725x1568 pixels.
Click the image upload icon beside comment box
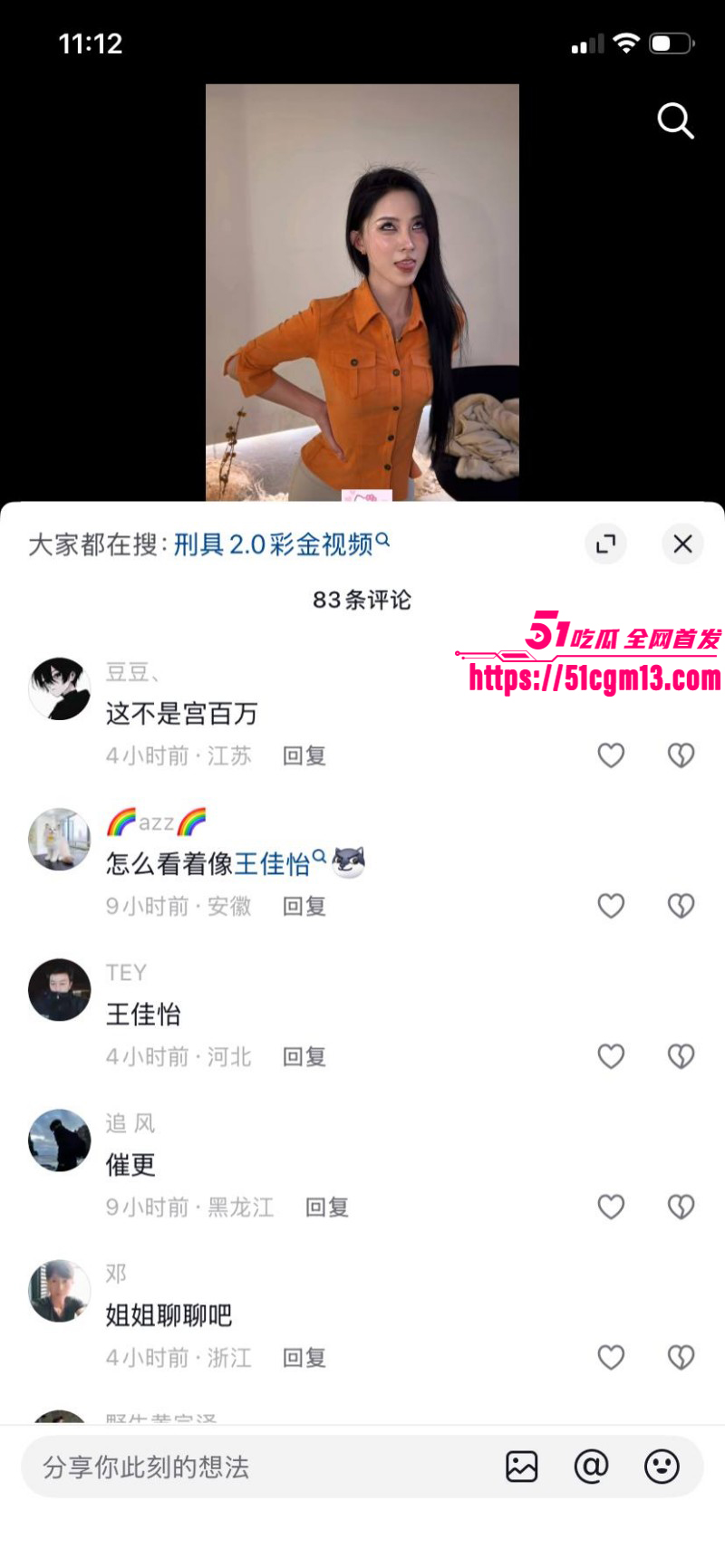tap(522, 1467)
